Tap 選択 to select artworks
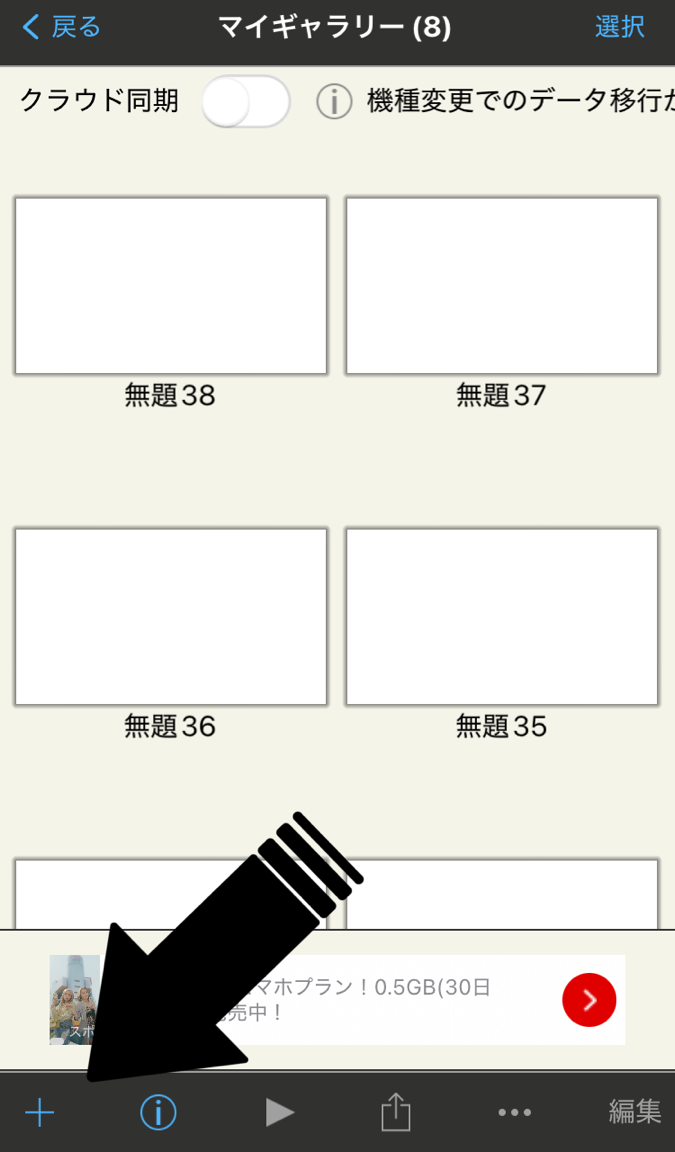 (619, 27)
